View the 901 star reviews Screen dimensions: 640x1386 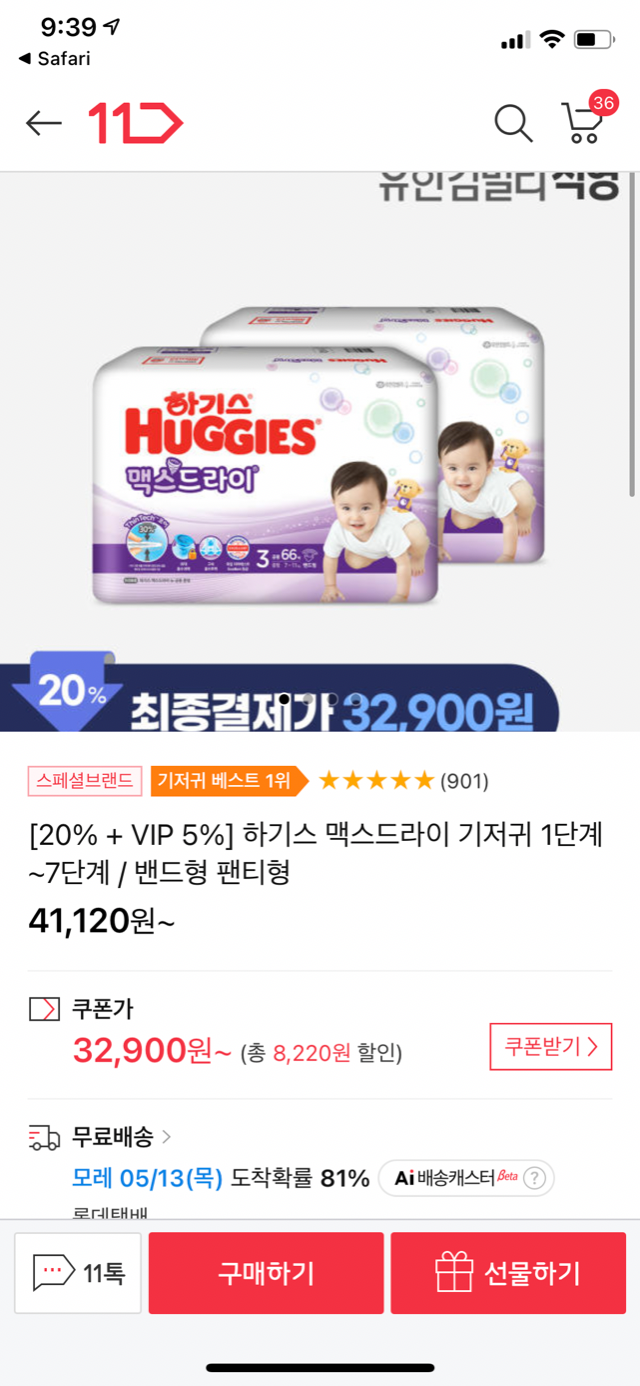click(403, 781)
